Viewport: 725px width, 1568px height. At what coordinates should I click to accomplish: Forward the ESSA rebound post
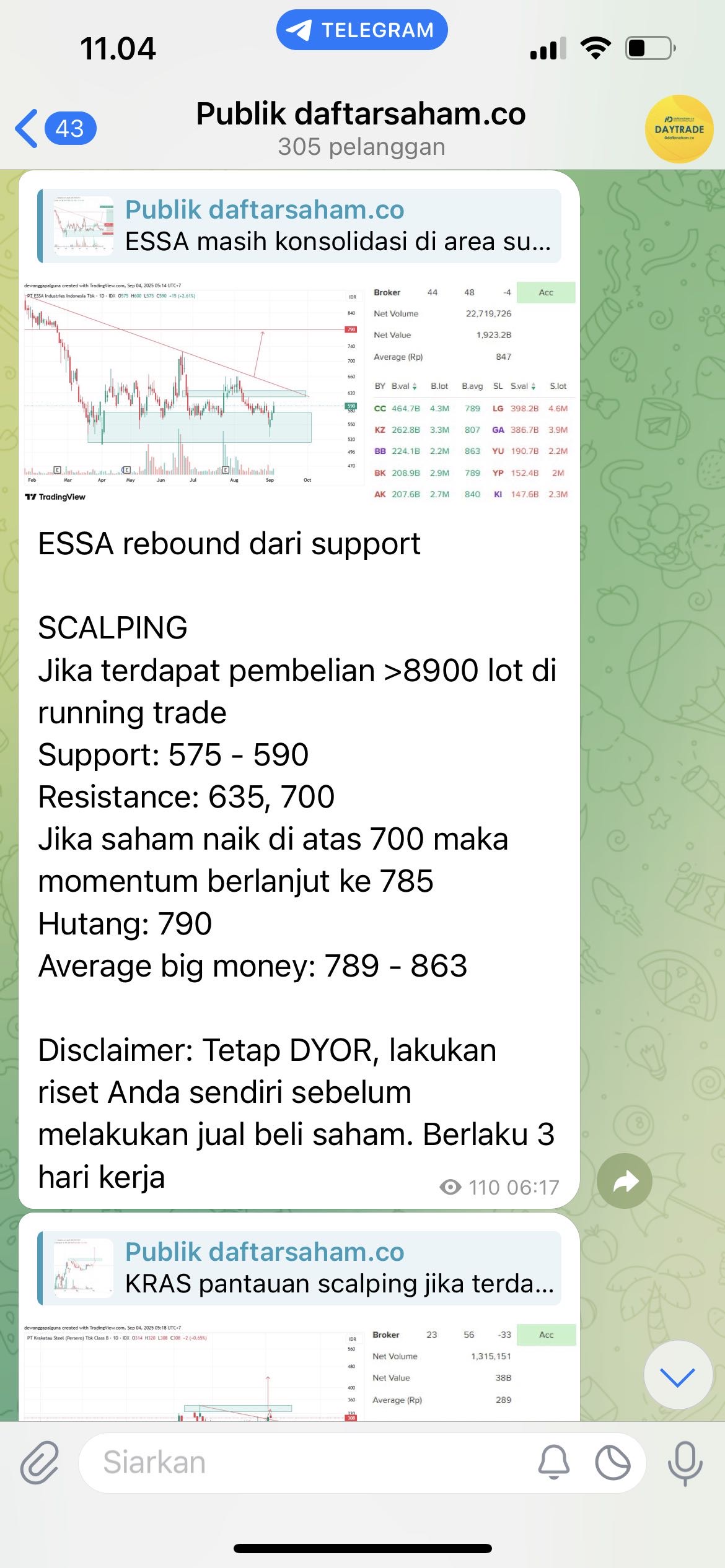point(625,1181)
